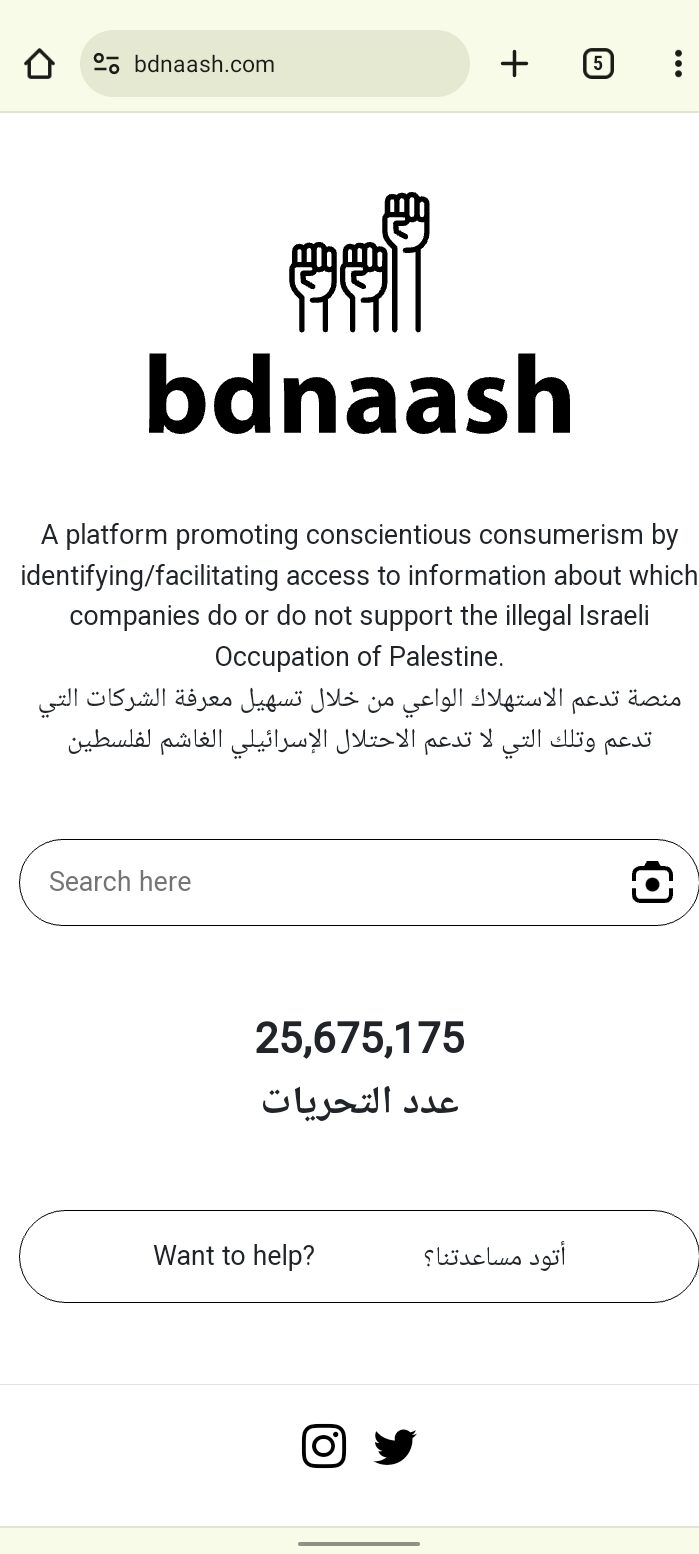The image size is (699, 1554).
Task: Open bdnaash Twitter page
Action: point(395,1446)
